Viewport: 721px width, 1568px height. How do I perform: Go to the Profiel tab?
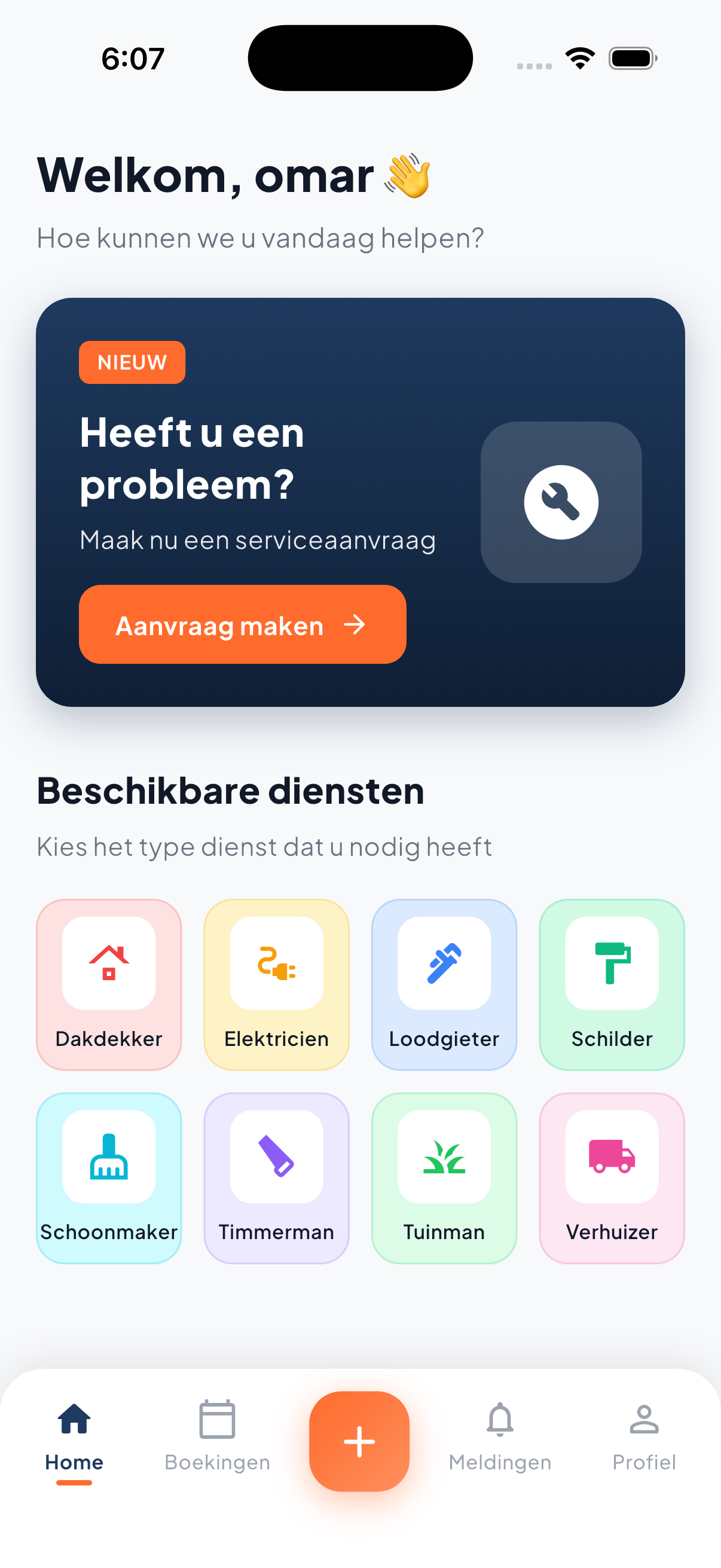pyautogui.click(x=644, y=1448)
